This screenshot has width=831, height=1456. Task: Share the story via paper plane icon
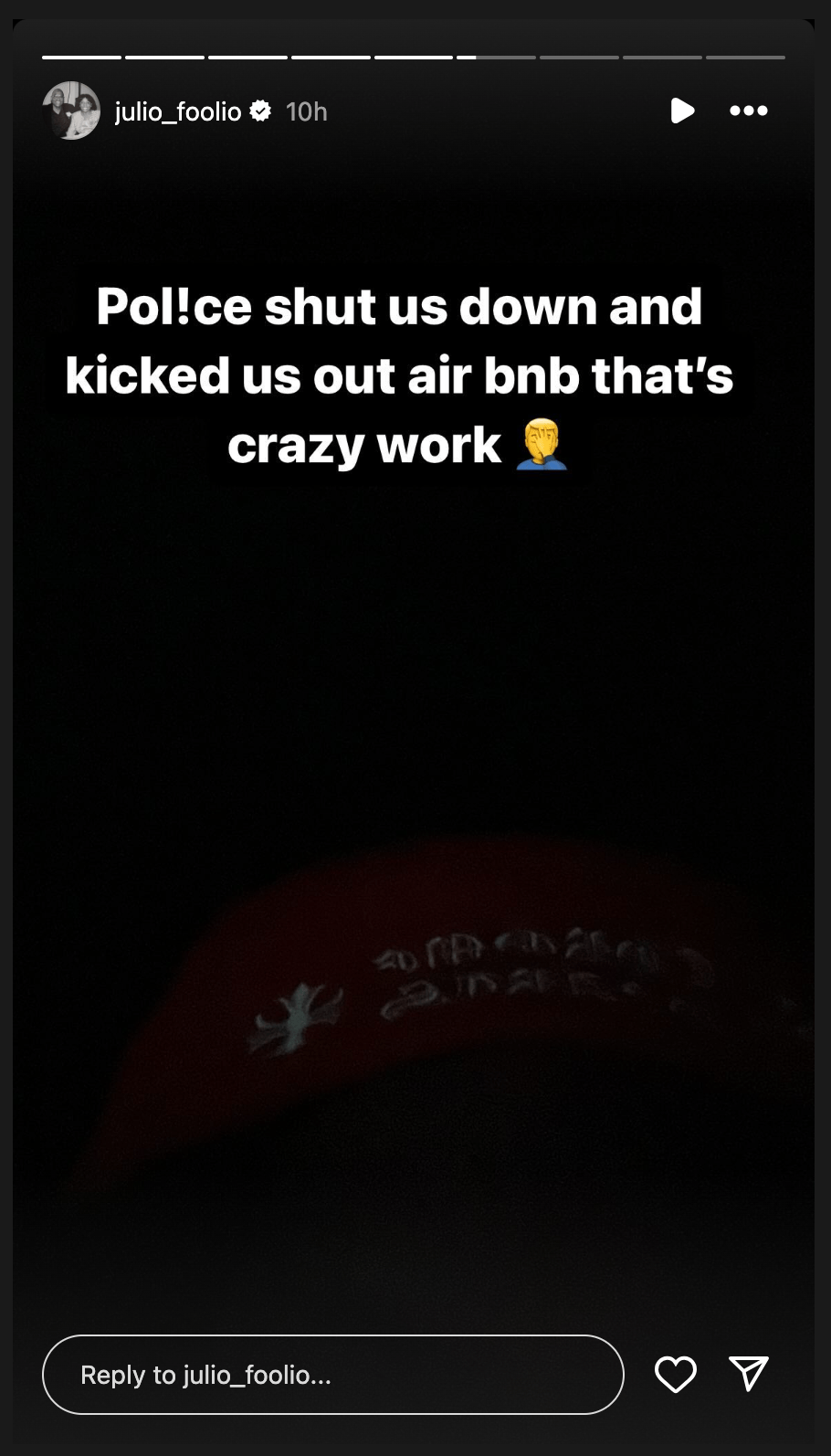[749, 1374]
